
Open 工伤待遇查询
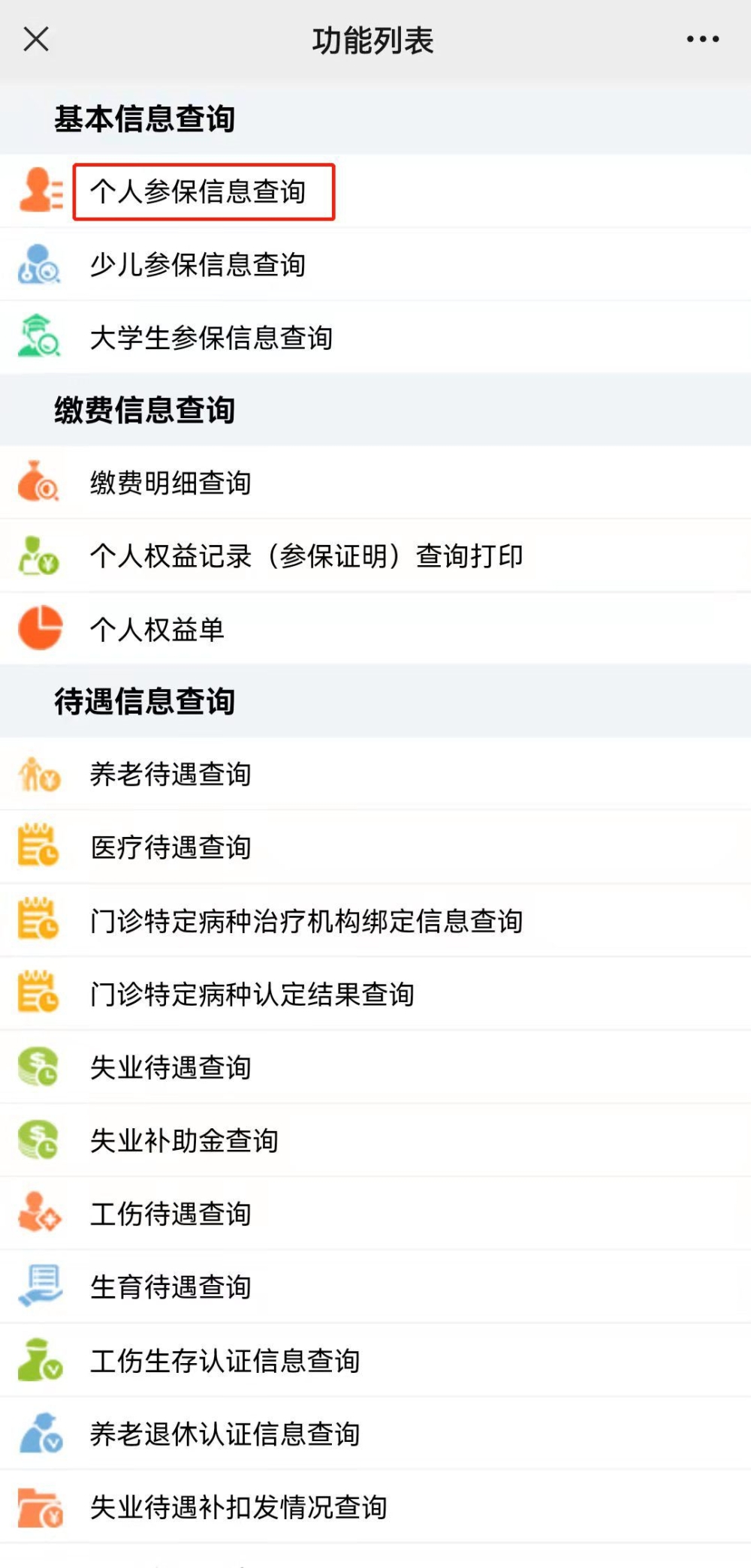[375, 1213]
